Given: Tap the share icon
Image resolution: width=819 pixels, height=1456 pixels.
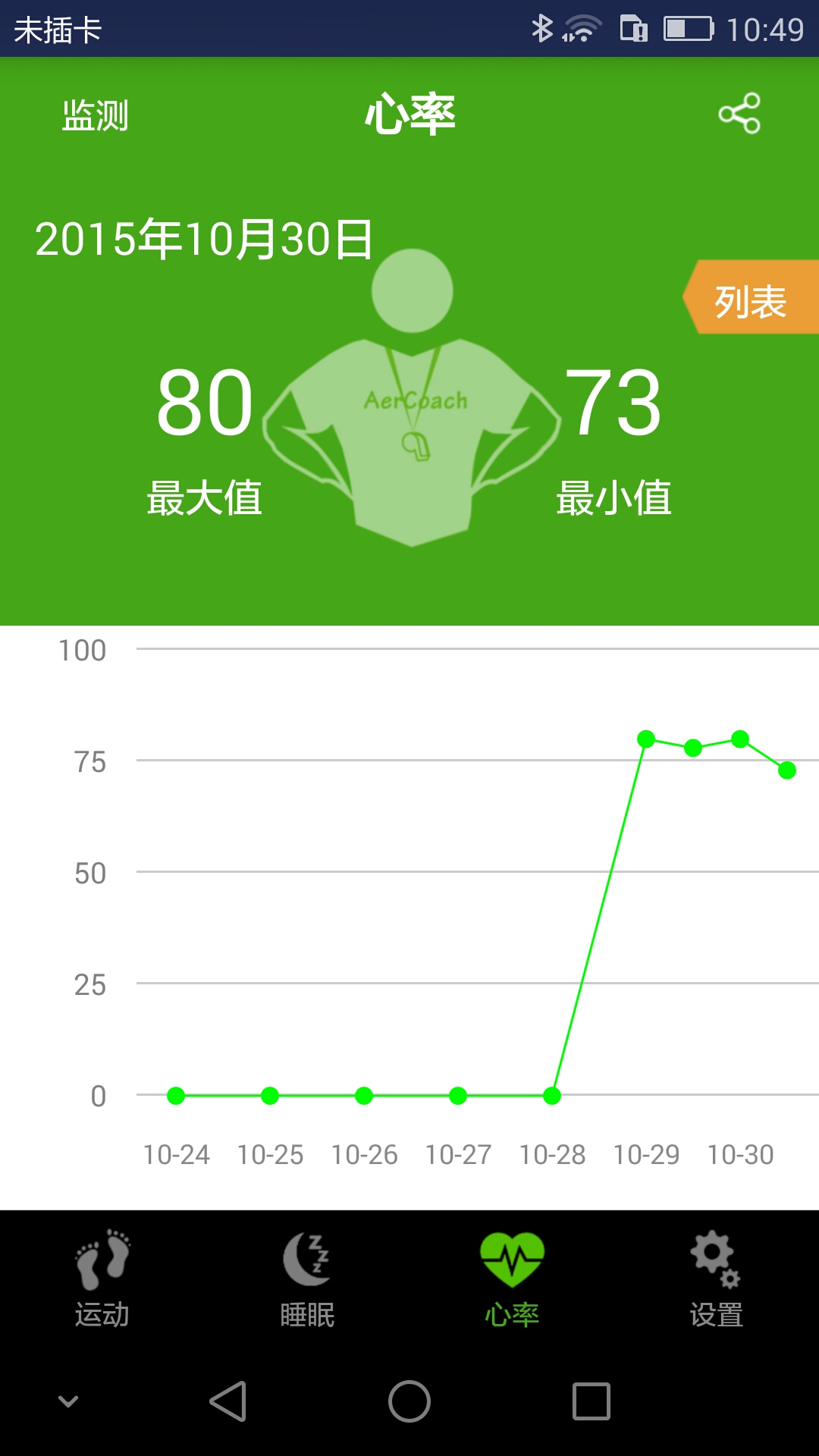Looking at the screenshot, I should coord(739,114).
